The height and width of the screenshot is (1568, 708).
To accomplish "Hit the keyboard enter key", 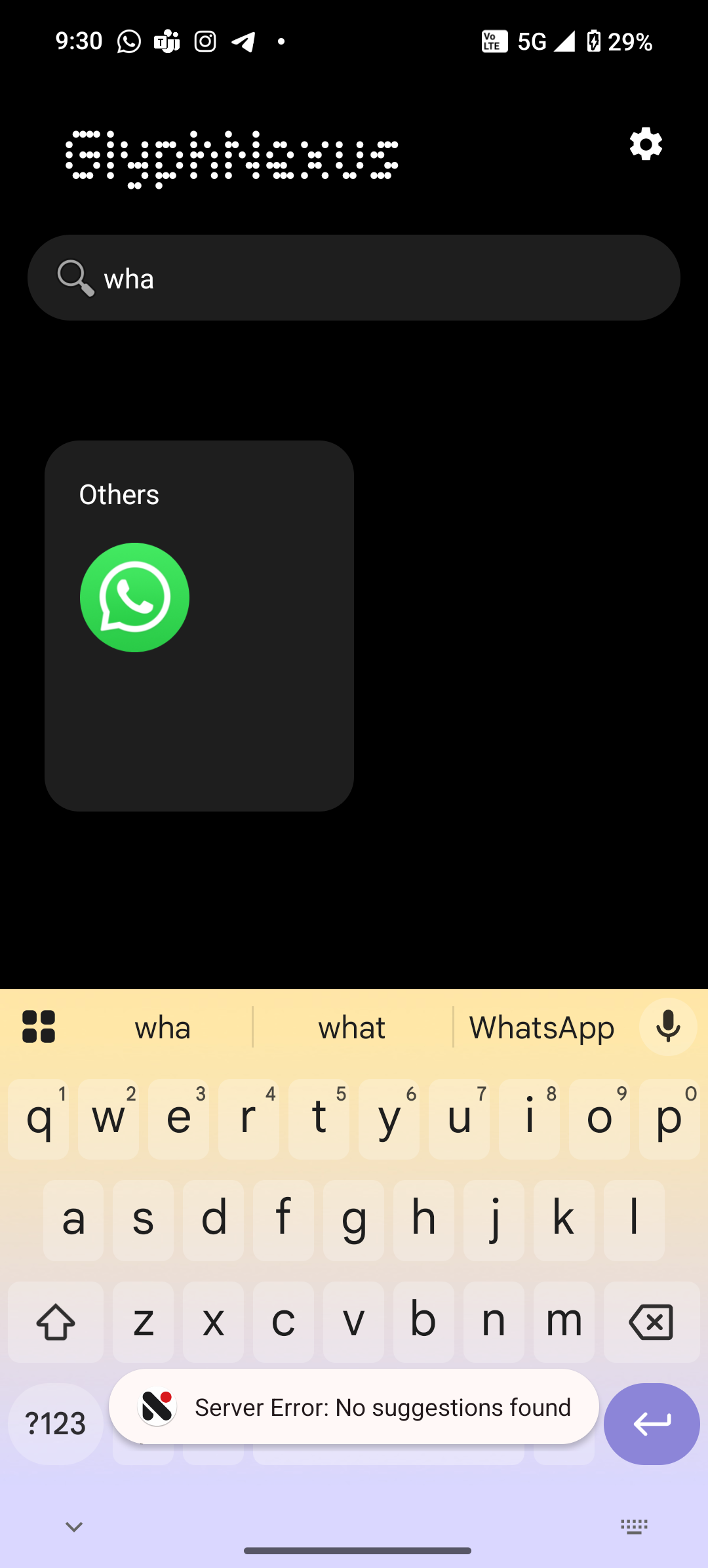I will coord(651,1424).
